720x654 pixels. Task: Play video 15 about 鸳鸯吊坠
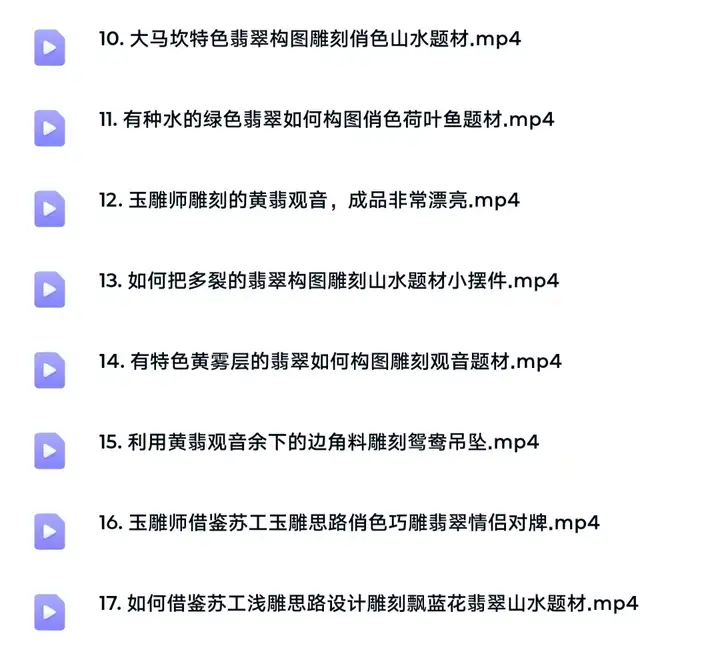[x=318, y=441]
